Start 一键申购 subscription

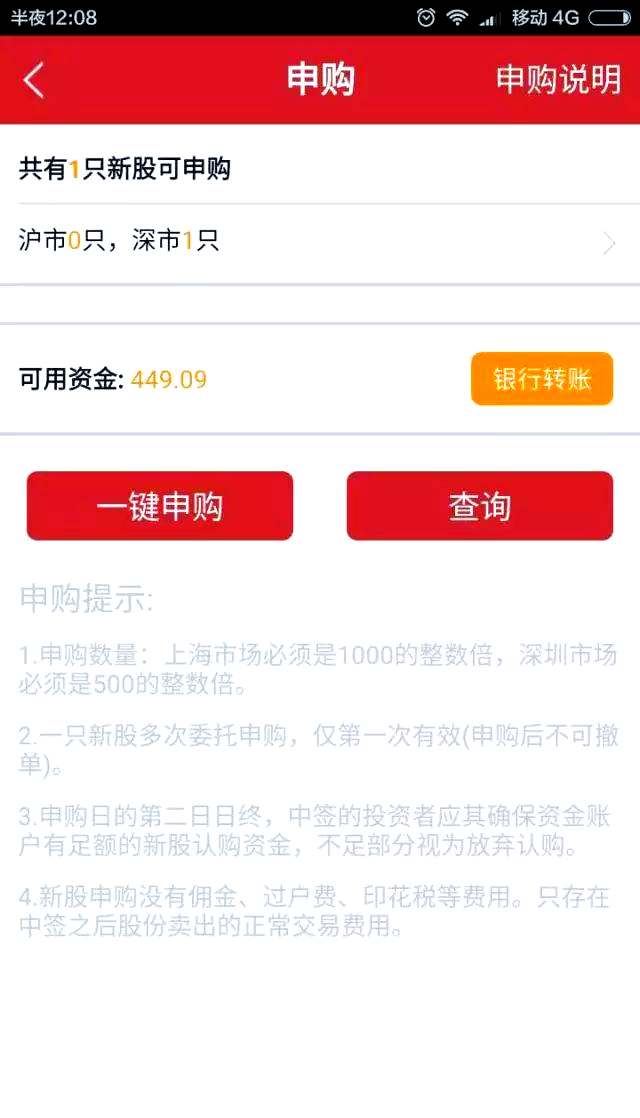pyautogui.click(x=160, y=506)
